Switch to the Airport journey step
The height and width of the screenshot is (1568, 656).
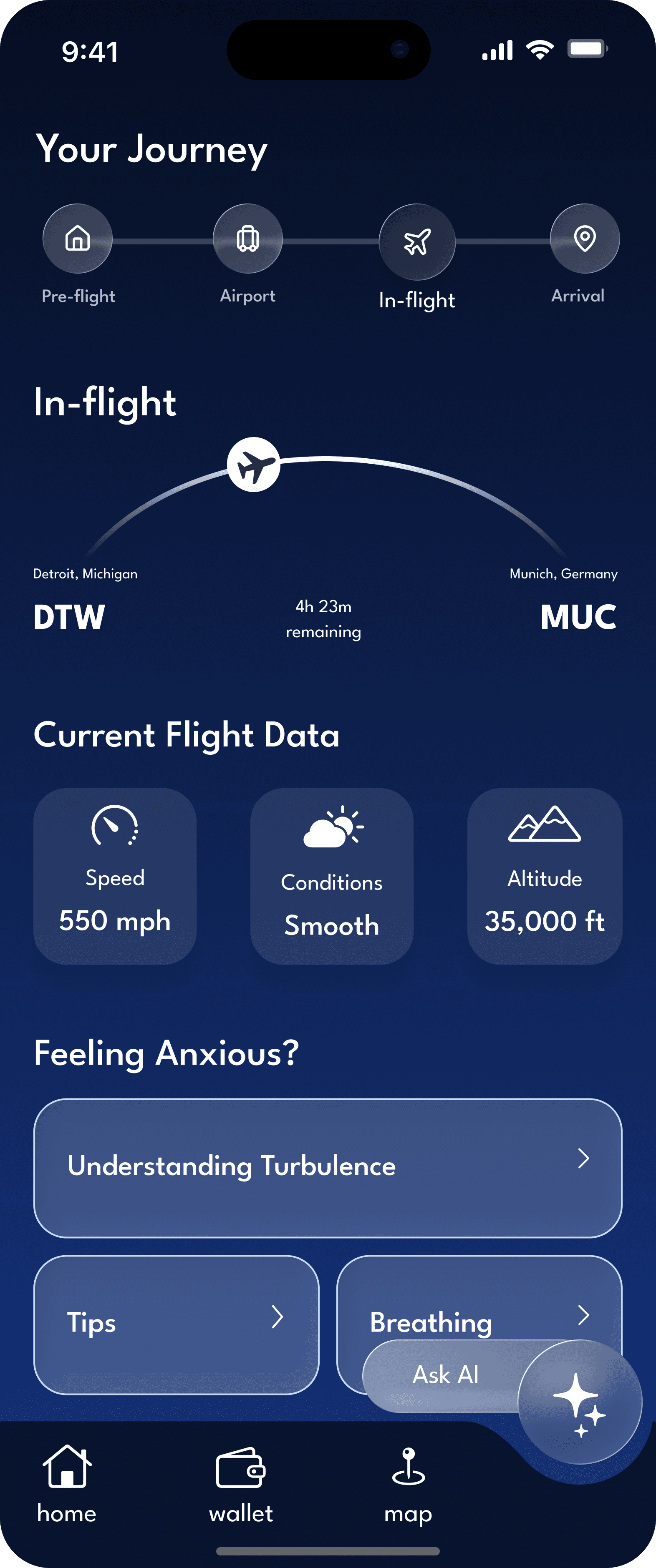coord(247,239)
